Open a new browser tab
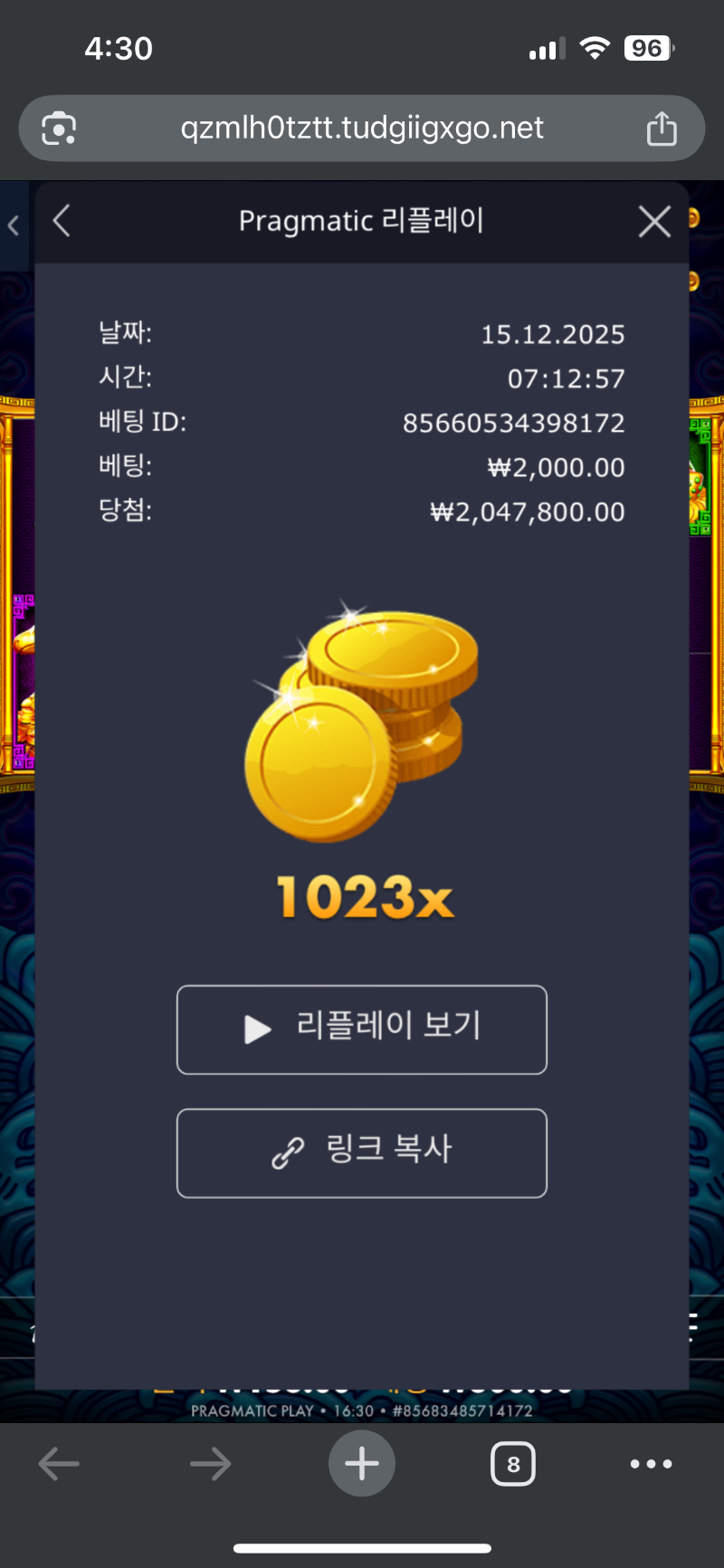 tap(362, 1464)
